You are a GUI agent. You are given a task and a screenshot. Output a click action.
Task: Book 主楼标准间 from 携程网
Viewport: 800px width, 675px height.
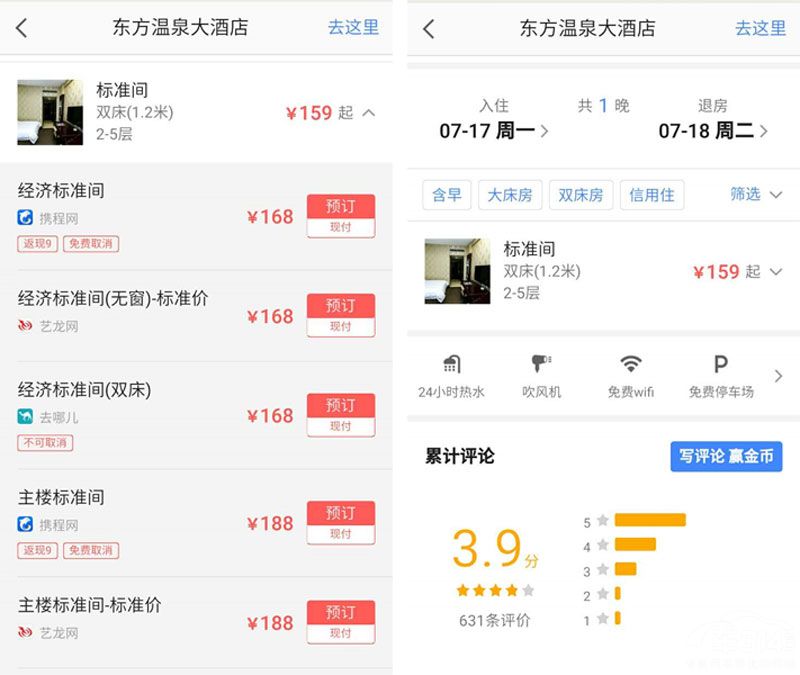point(340,522)
